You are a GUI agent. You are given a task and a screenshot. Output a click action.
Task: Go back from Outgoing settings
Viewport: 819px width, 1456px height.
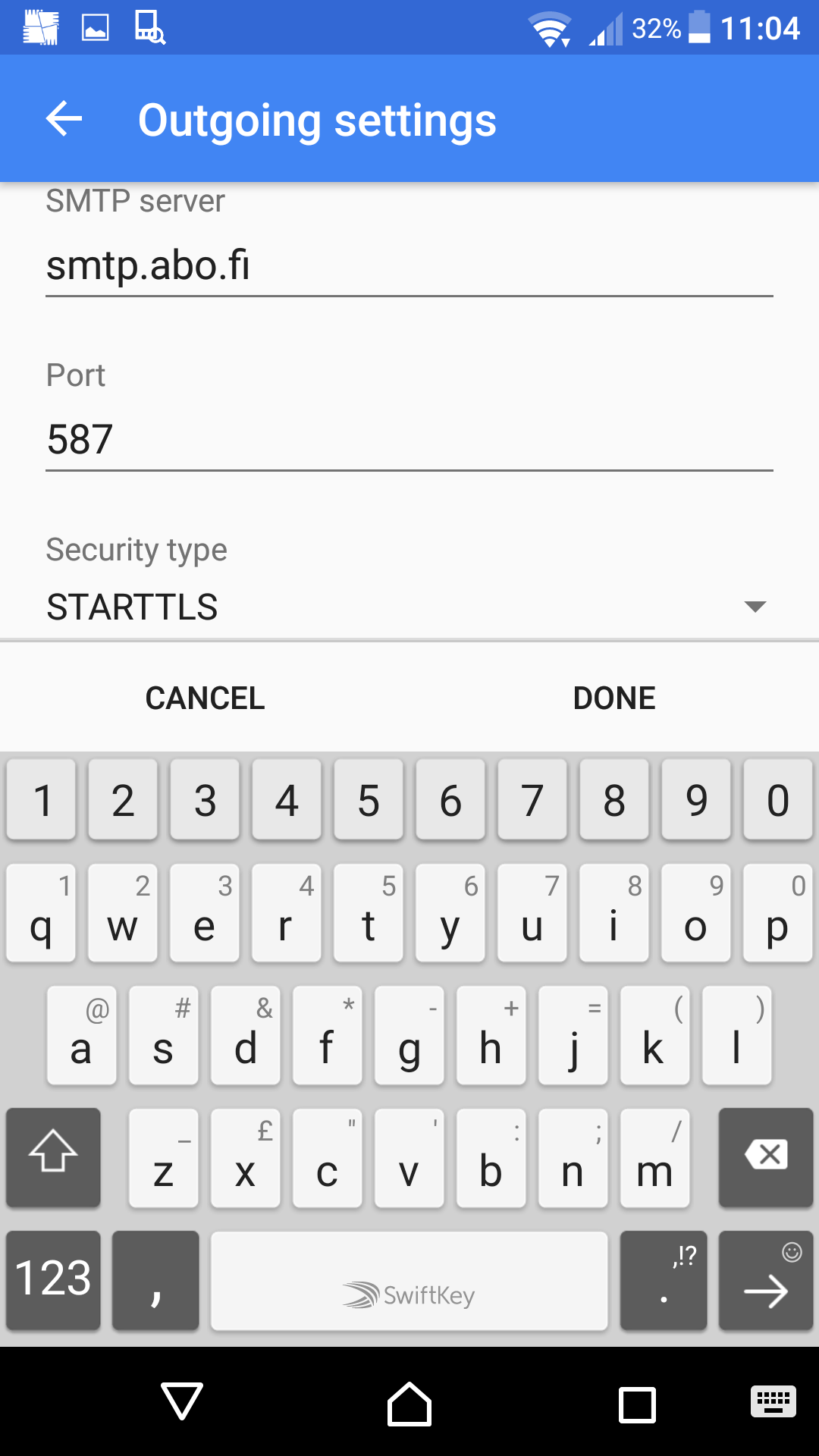click(x=64, y=119)
